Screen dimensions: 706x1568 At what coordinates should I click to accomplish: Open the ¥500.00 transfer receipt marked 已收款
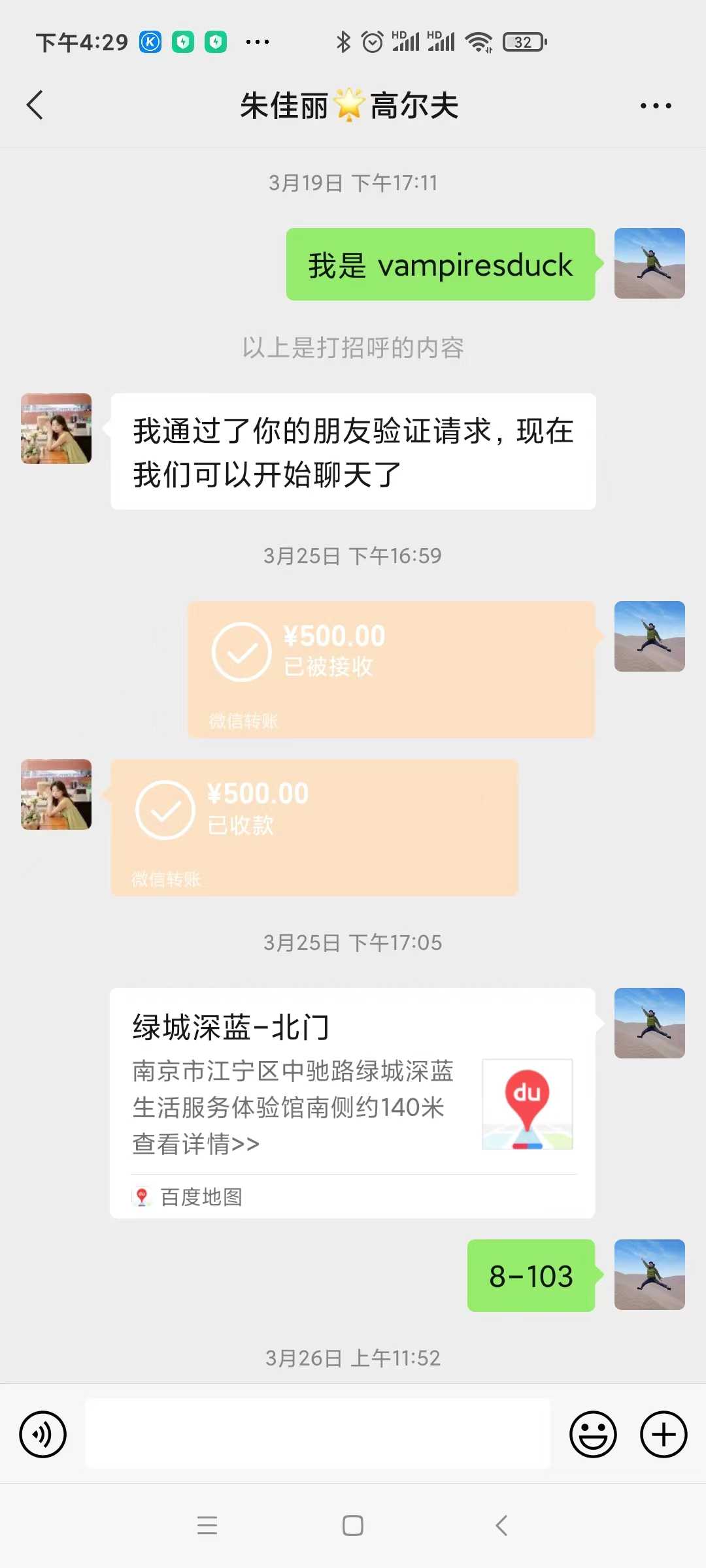point(314,826)
